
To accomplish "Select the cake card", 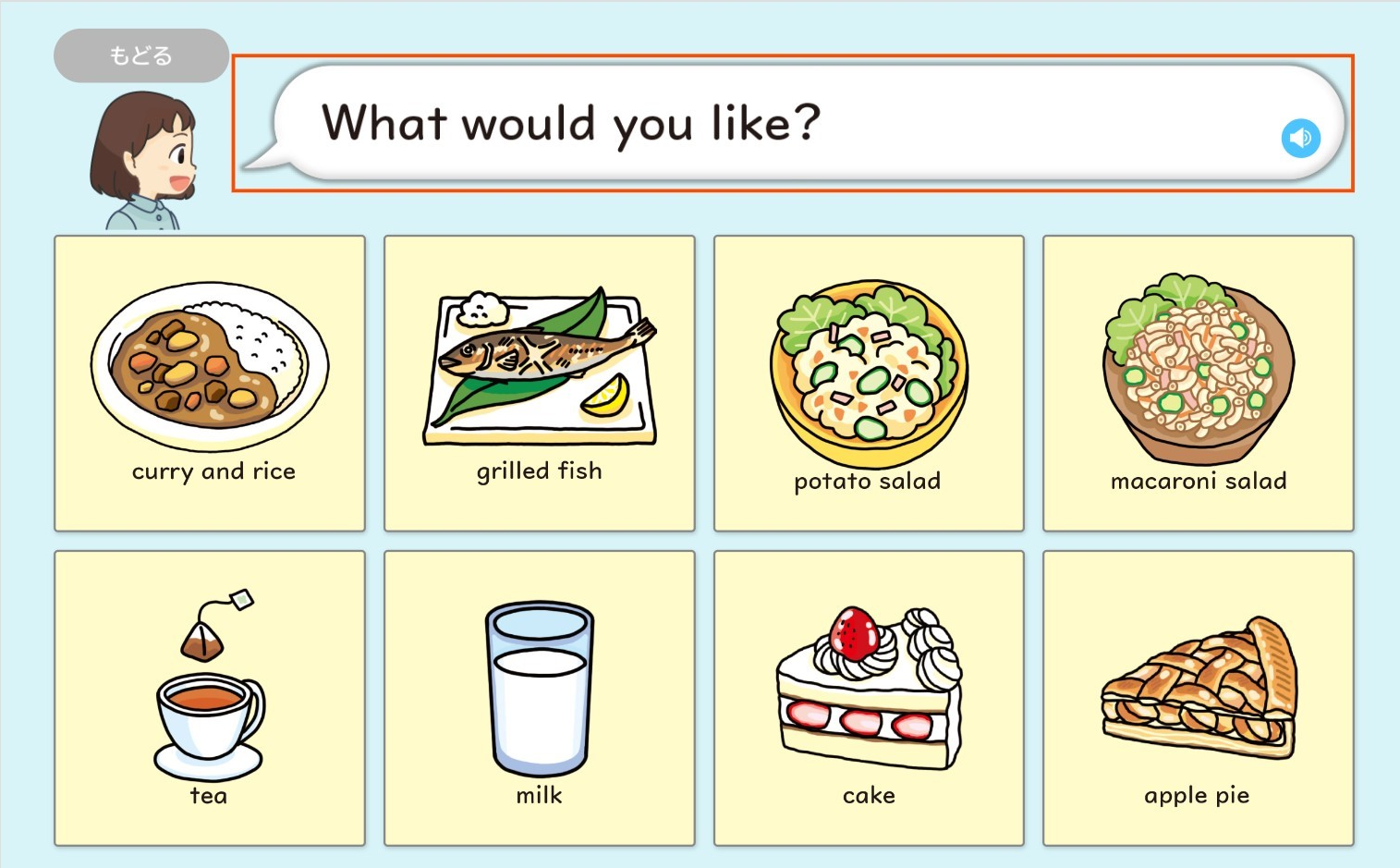I will click(x=869, y=698).
